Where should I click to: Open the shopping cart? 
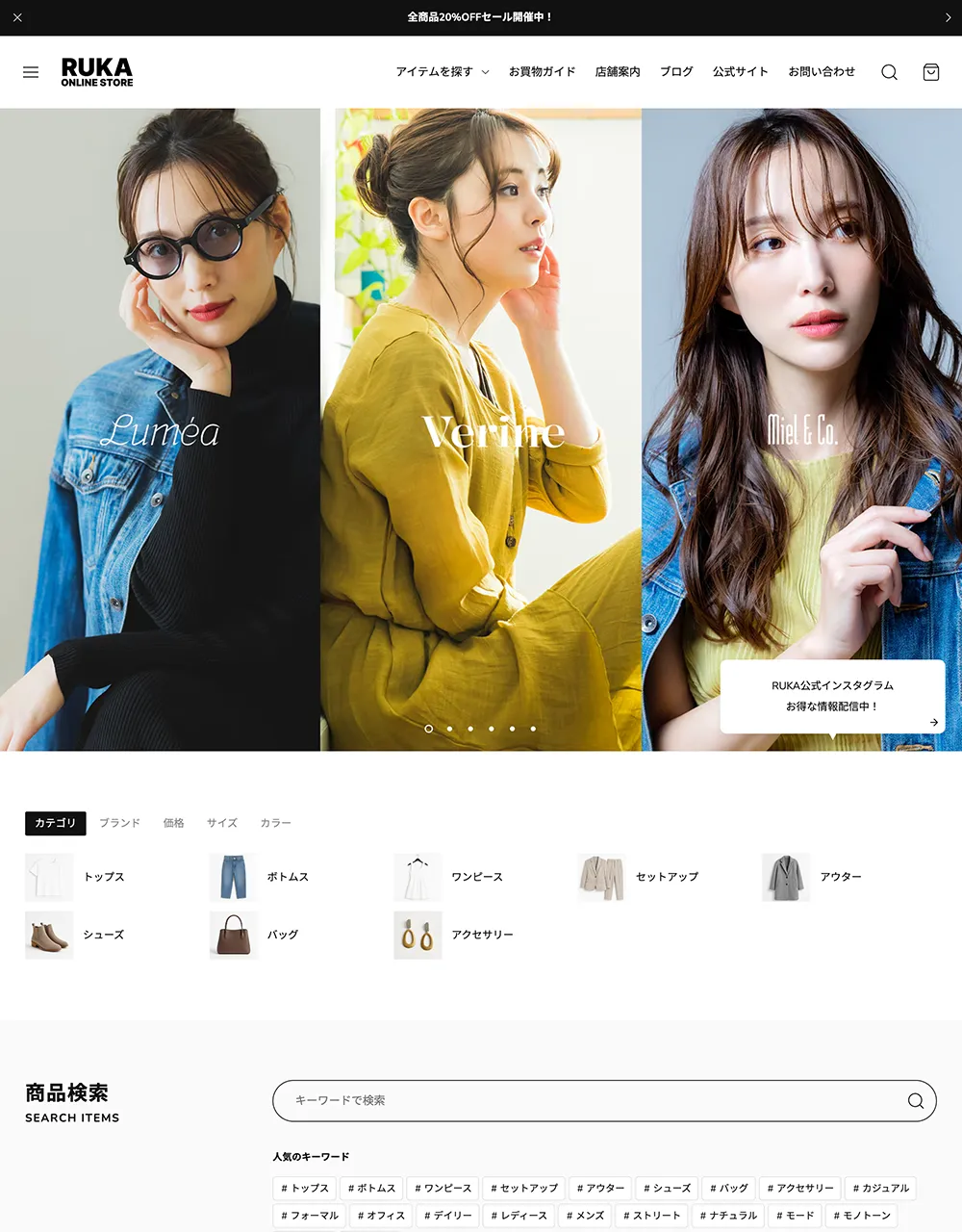[930, 72]
